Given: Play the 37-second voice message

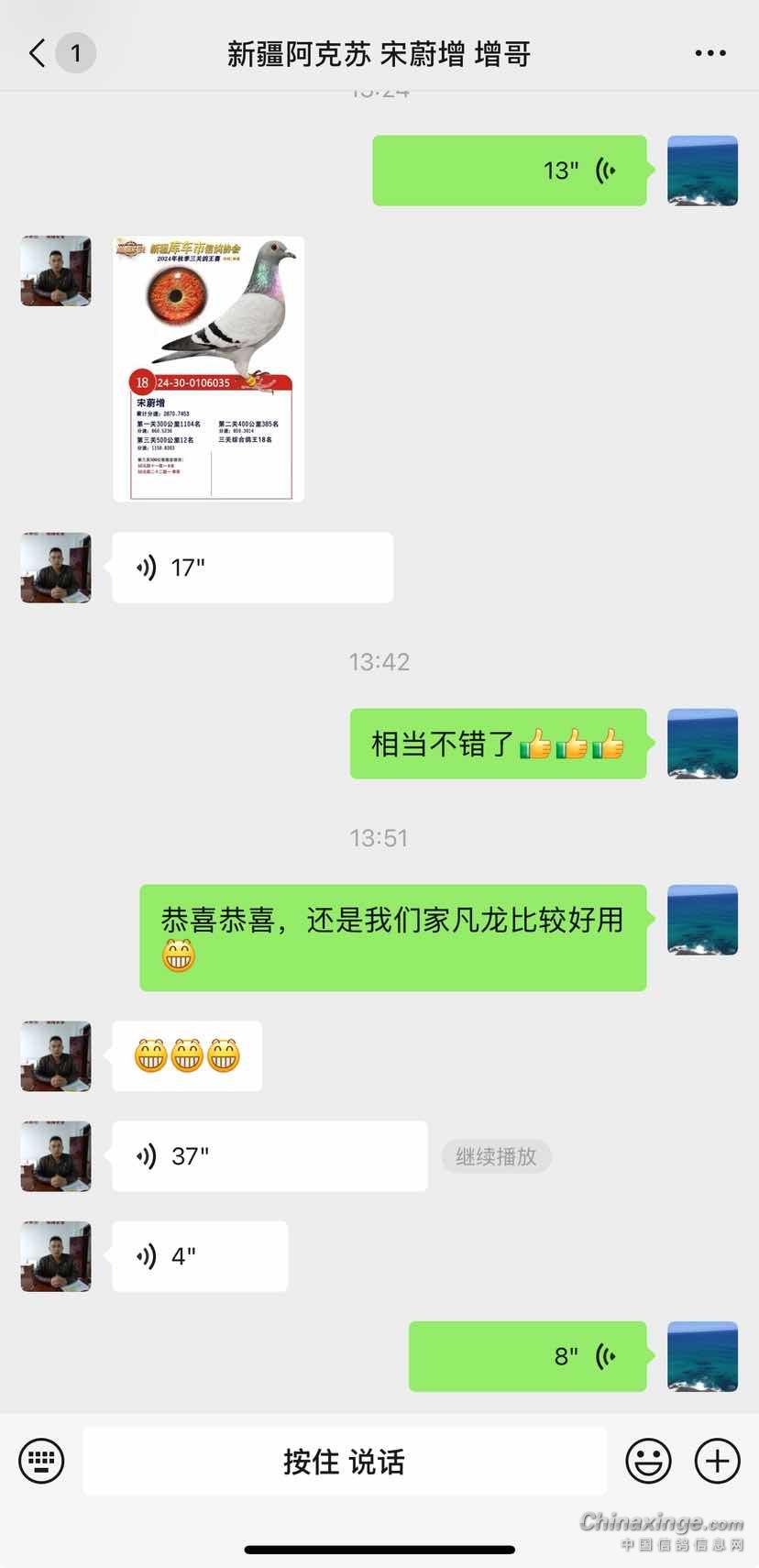Looking at the screenshot, I should tap(269, 1156).
